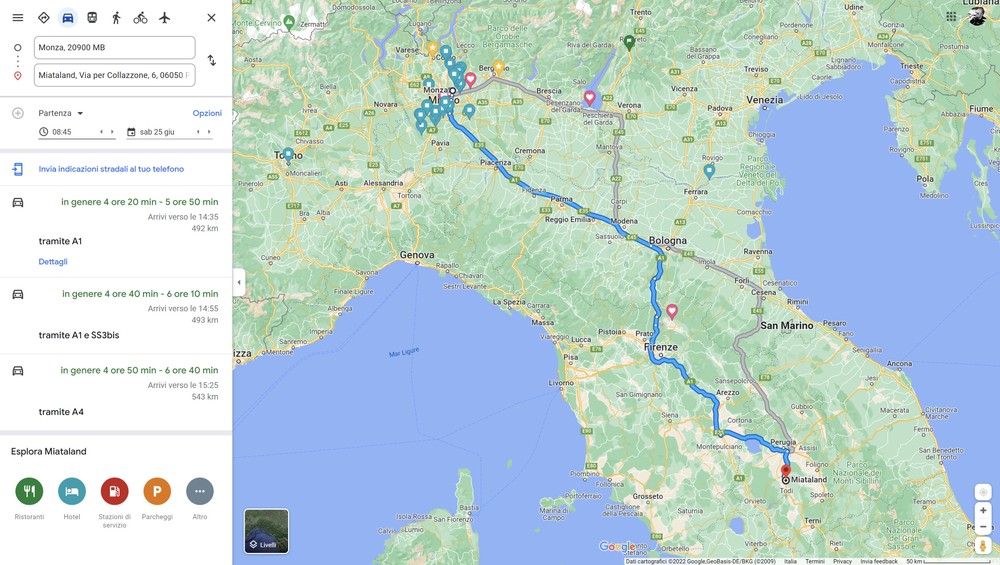Open the Livelli map layers

[x=266, y=531]
